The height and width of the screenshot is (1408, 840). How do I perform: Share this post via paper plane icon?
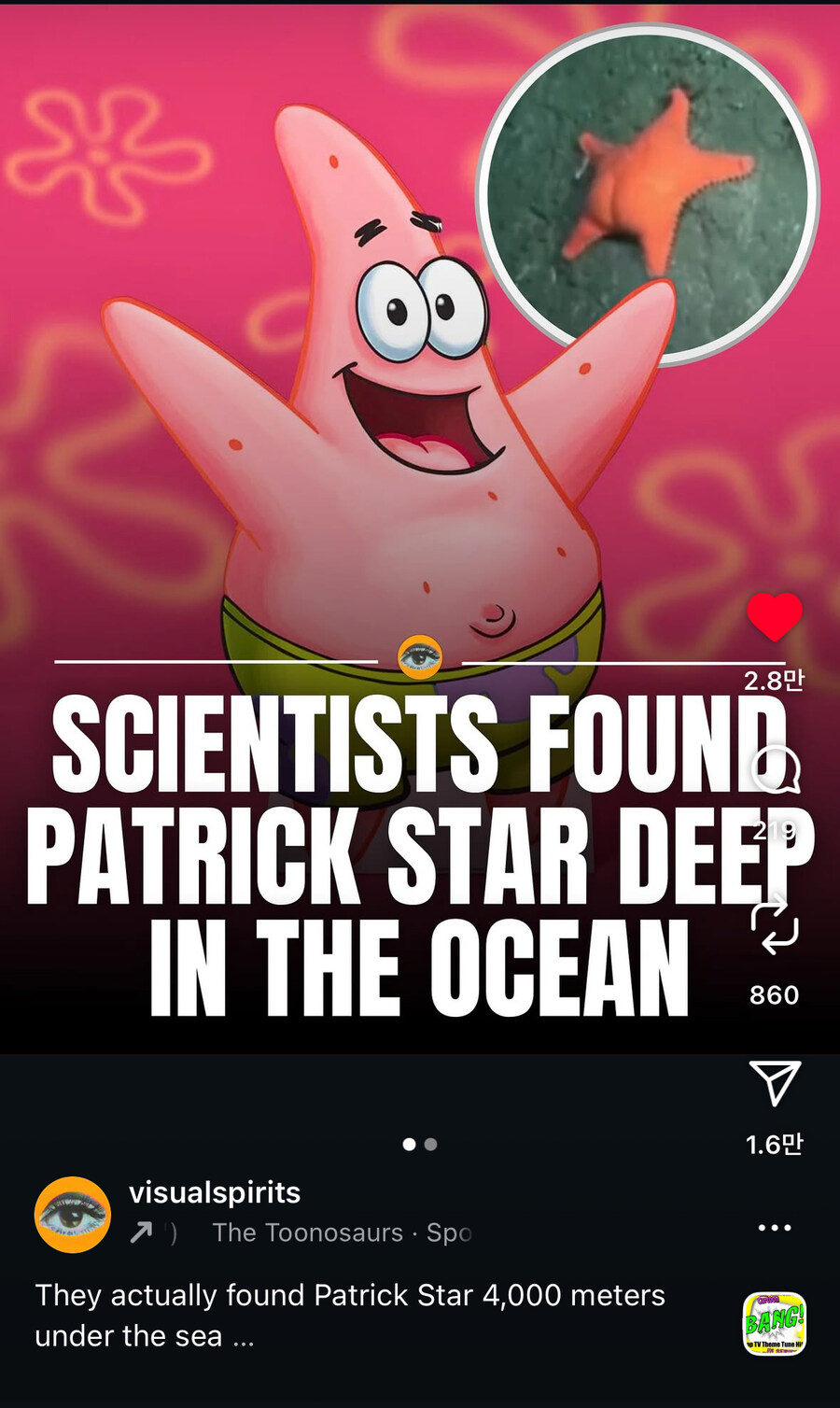tap(775, 1083)
